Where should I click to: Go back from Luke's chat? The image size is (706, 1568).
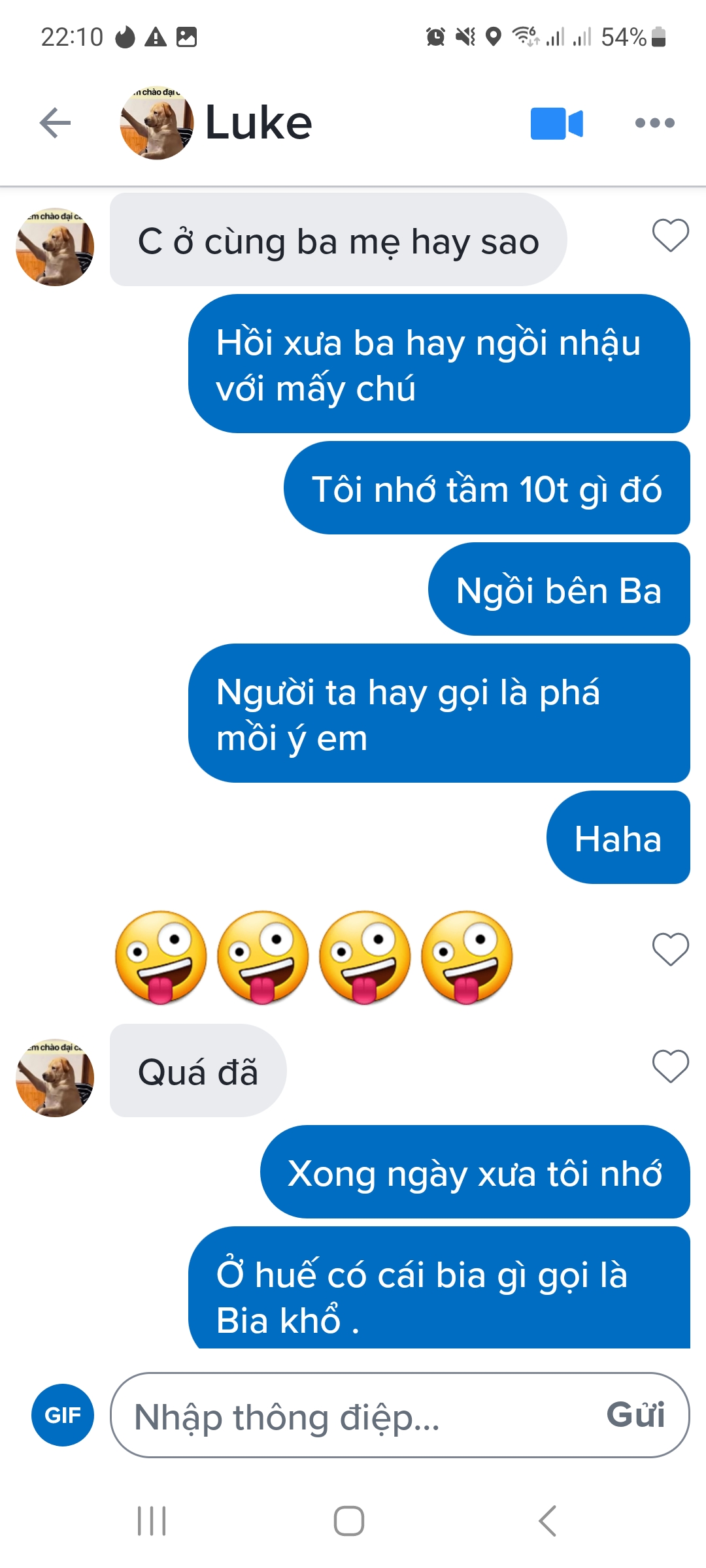click(56, 123)
